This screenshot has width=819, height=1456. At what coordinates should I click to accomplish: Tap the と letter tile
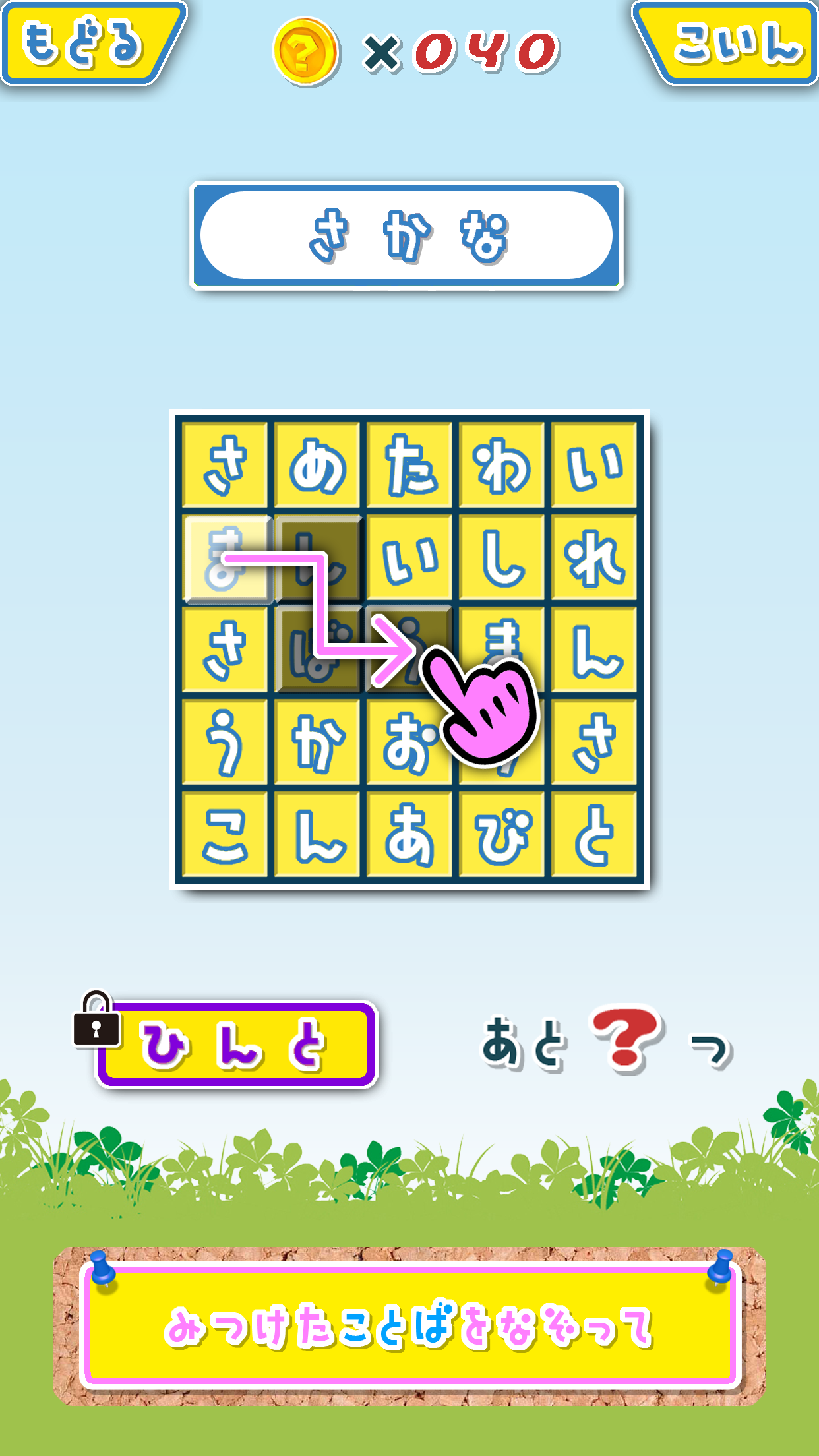[594, 835]
